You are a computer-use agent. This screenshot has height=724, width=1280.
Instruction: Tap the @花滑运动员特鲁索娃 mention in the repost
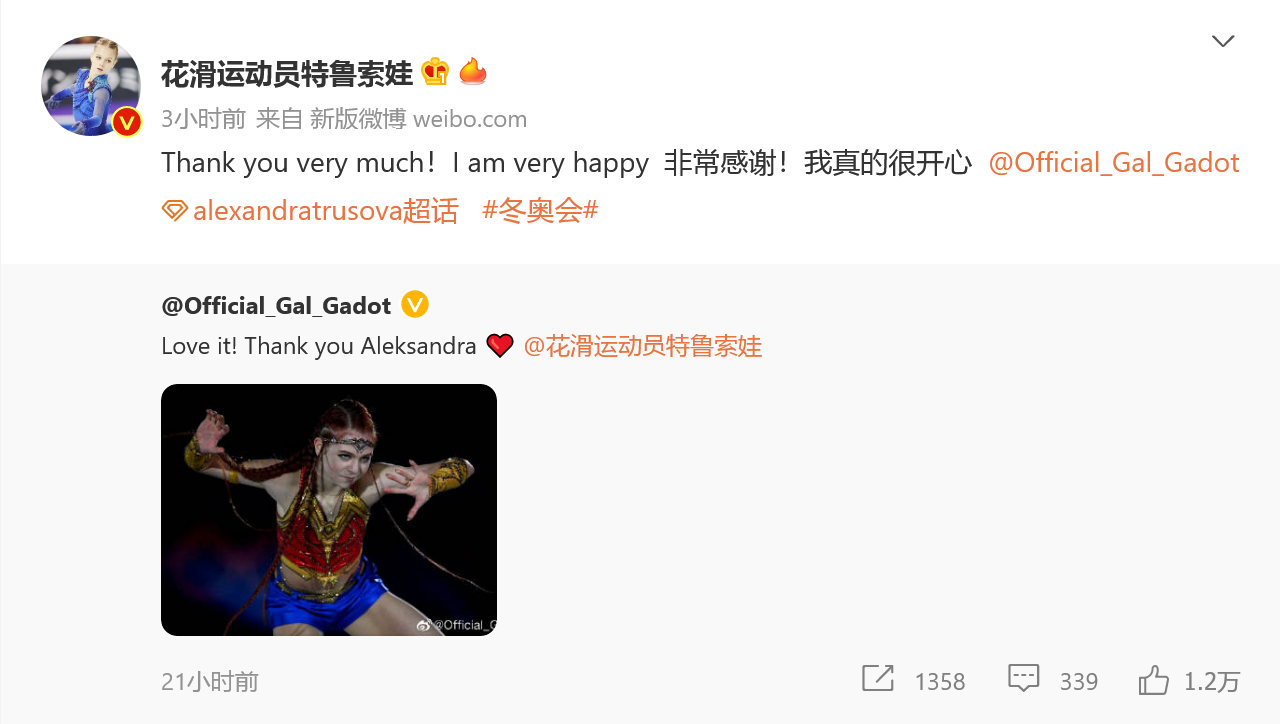(642, 347)
